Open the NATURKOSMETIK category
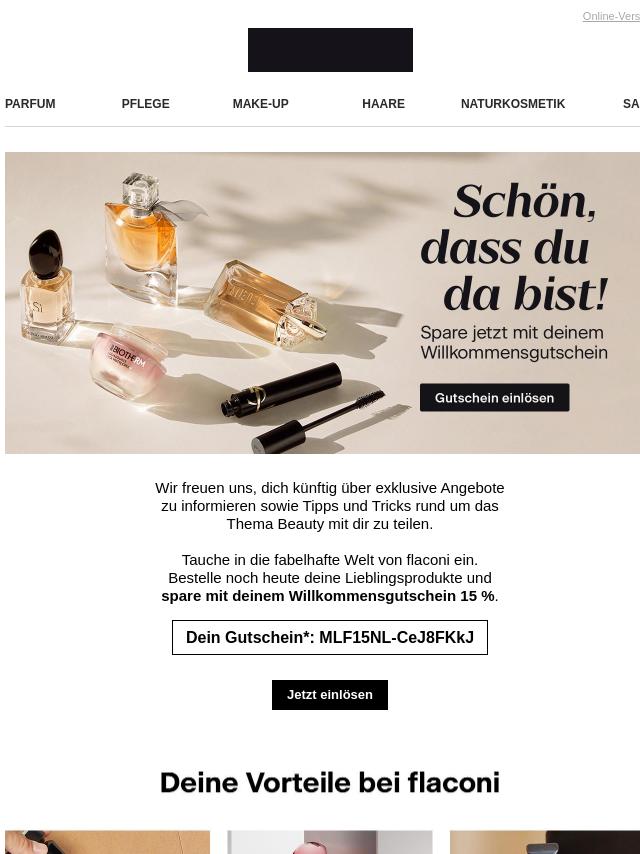 pos(512,104)
